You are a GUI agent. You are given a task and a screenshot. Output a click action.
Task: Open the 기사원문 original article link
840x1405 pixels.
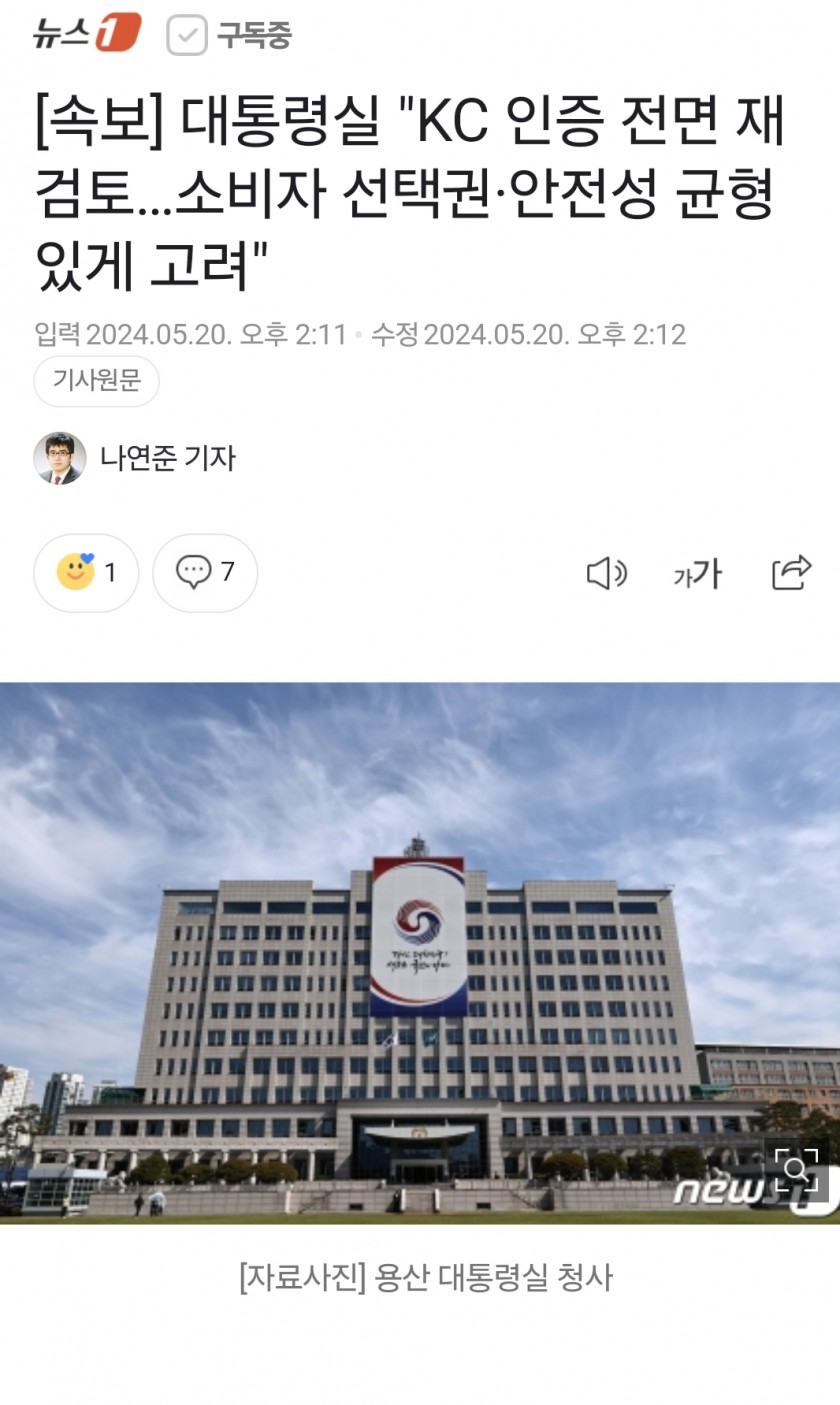click(96, 381)
